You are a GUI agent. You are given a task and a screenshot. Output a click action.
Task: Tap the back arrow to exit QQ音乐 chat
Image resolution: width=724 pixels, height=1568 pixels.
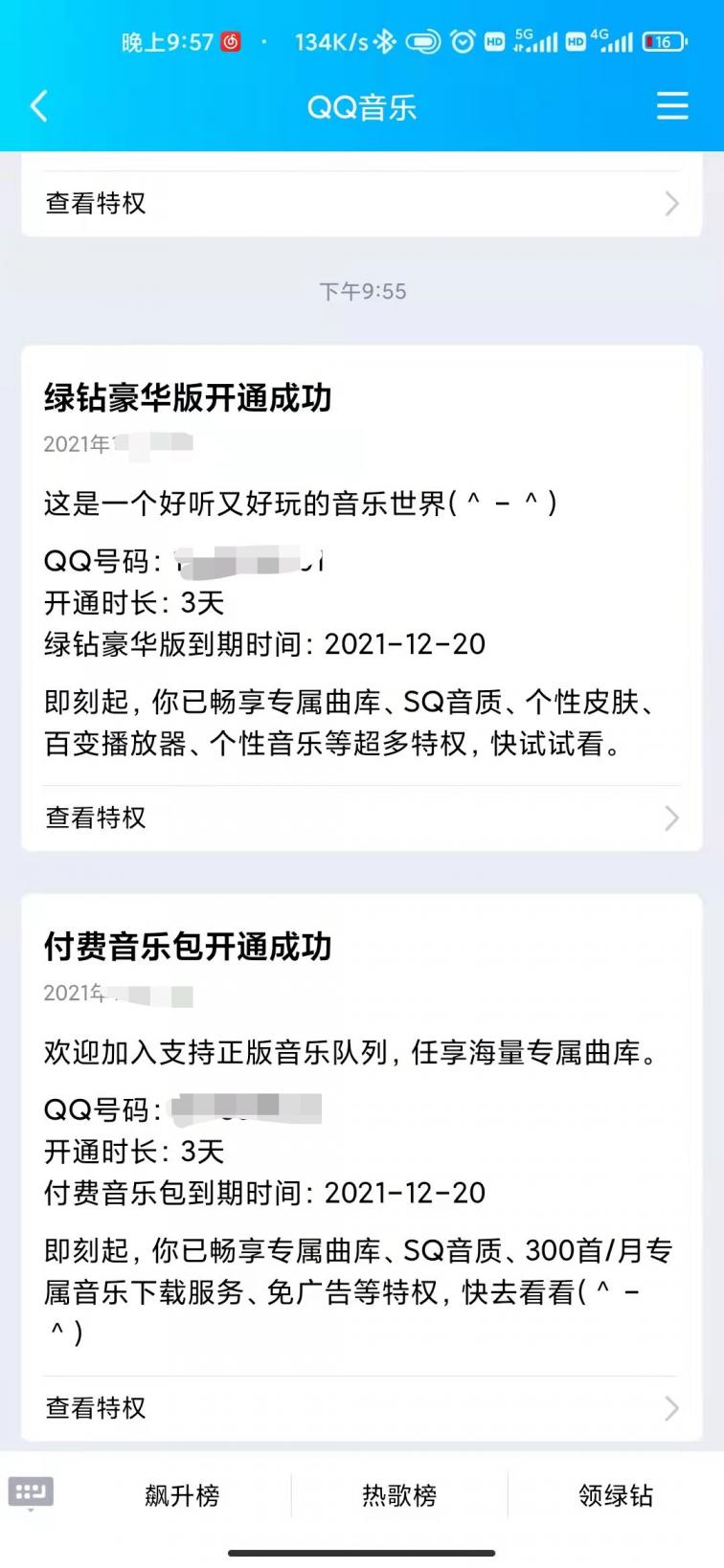pos(38,106)
